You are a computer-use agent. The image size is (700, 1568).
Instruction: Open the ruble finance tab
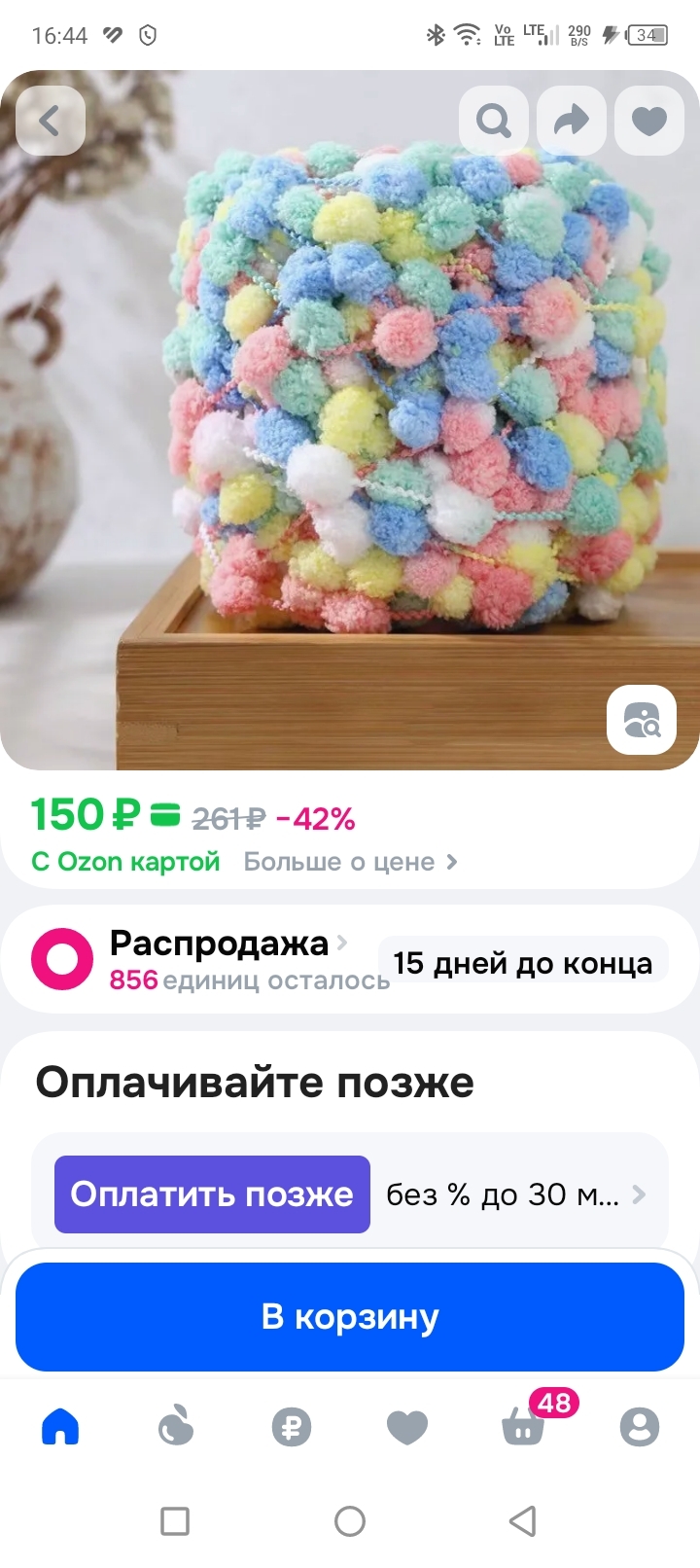click(x=292, y=1427)
